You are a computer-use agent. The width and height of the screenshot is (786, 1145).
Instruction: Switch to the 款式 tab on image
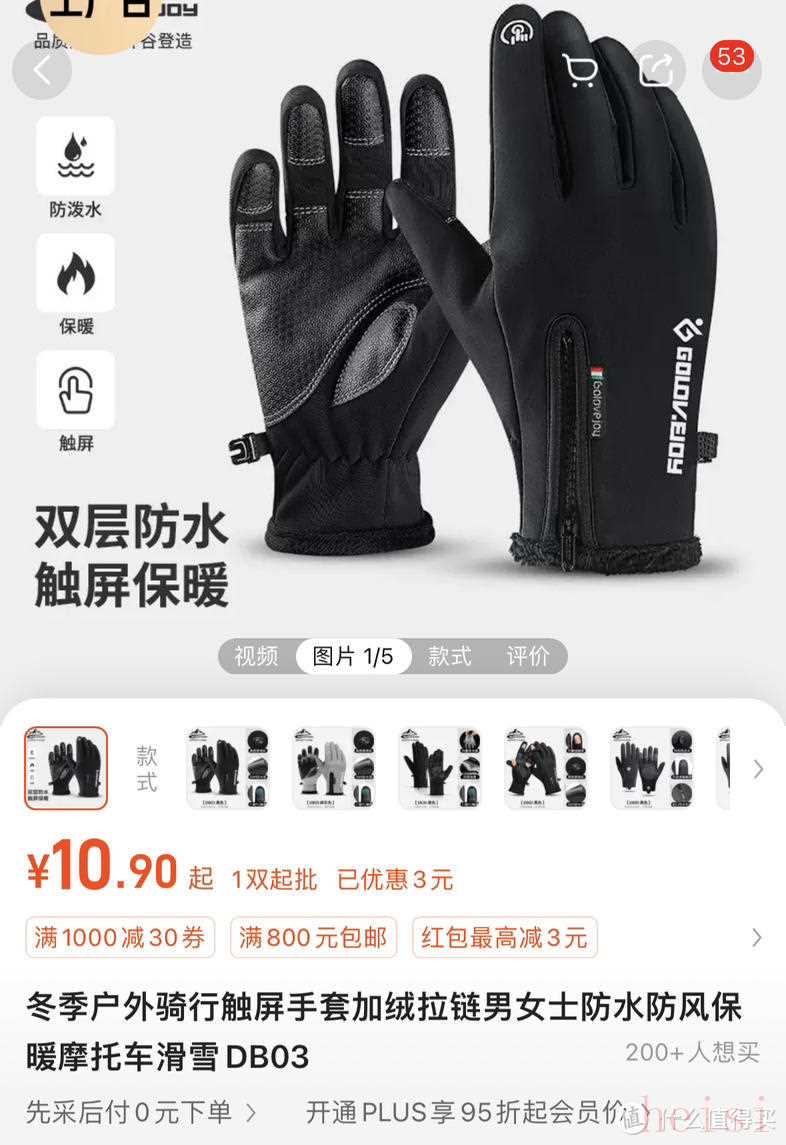[449, 656]
